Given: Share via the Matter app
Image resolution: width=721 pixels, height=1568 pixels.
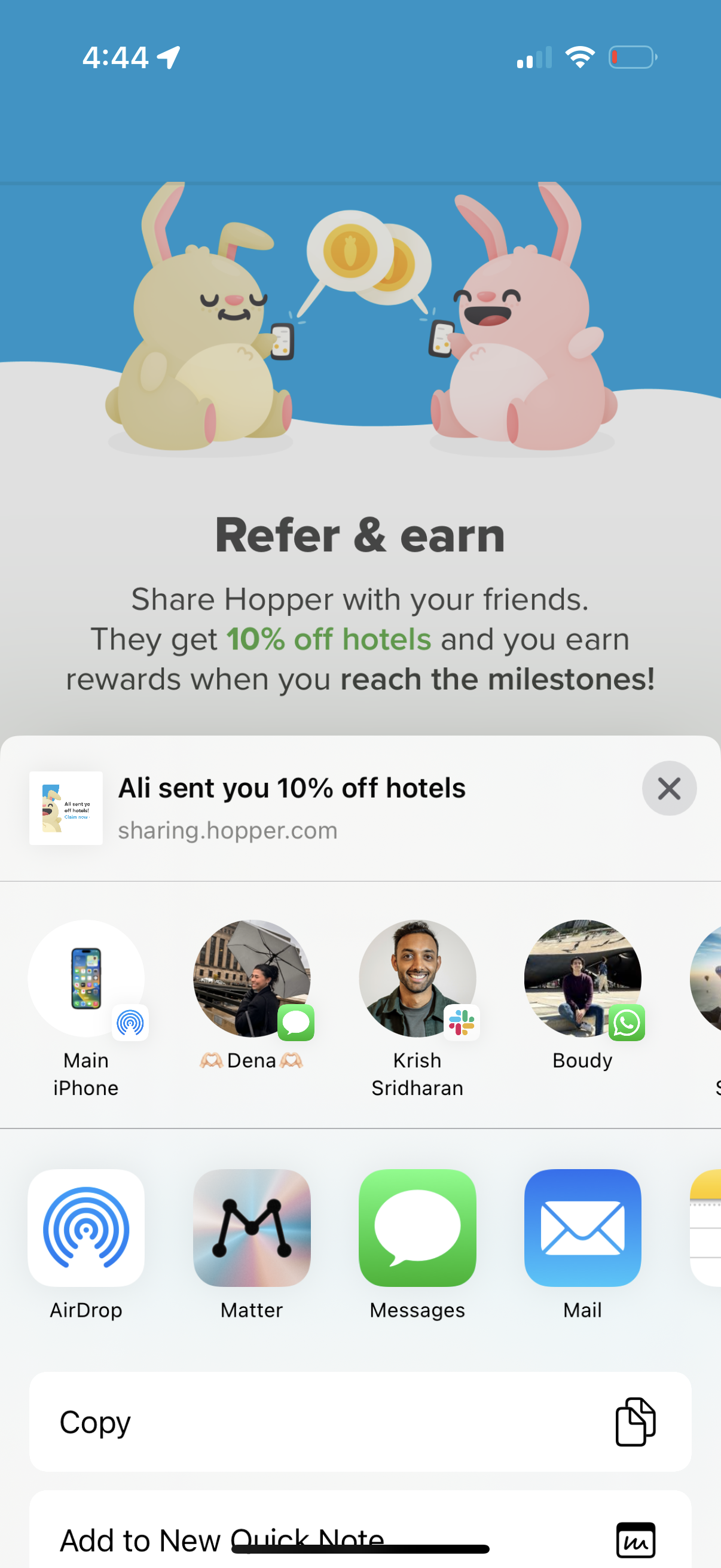Looking at the screenshot, I should click(252, 1228).
